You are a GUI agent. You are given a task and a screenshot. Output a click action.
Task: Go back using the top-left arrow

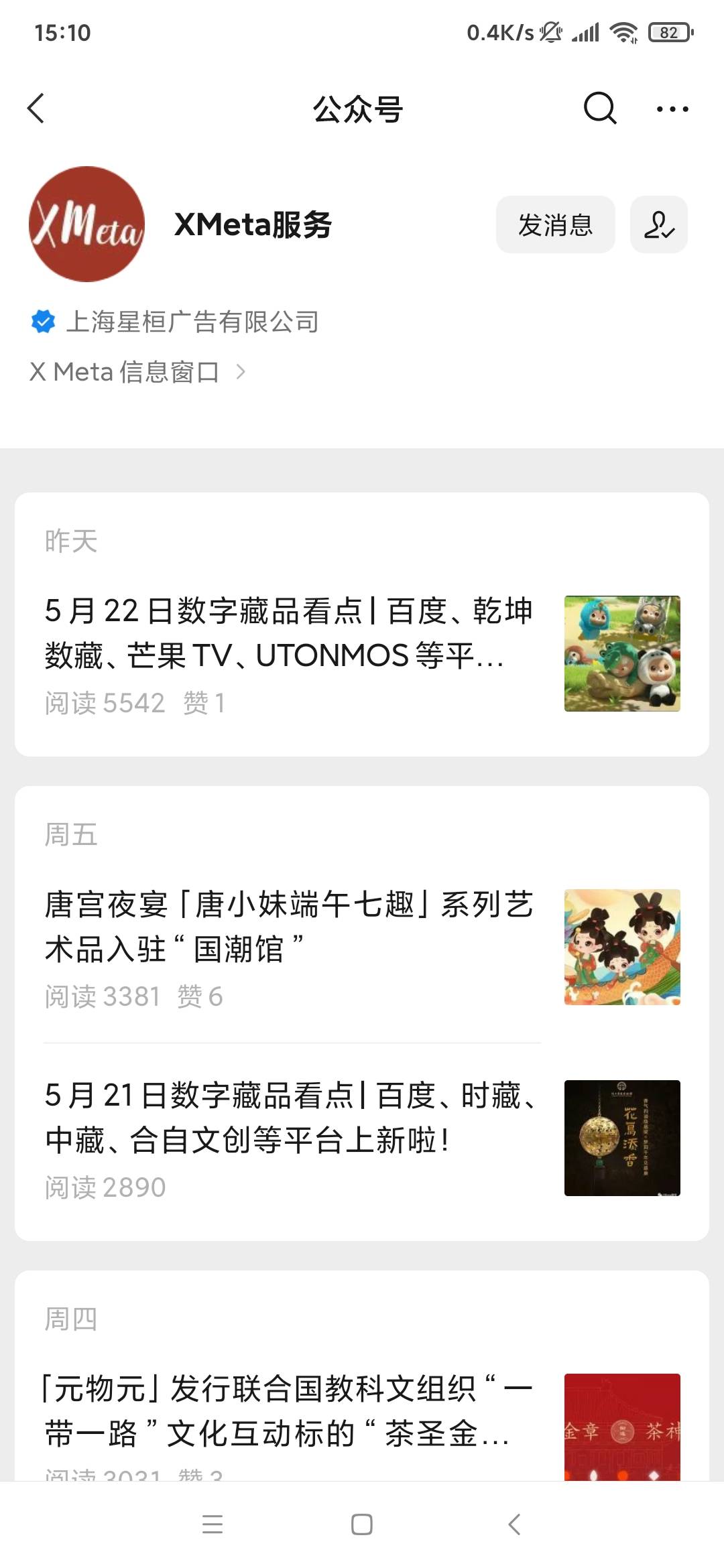[36, 109]
